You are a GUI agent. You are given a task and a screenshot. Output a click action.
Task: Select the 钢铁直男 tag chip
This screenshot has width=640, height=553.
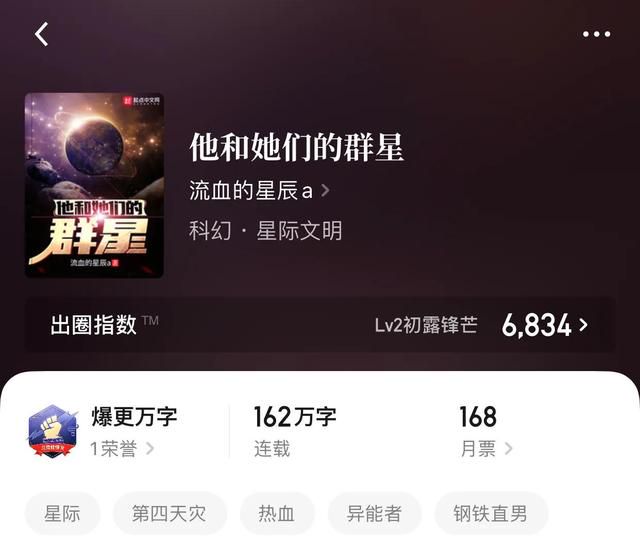point(490,514)
